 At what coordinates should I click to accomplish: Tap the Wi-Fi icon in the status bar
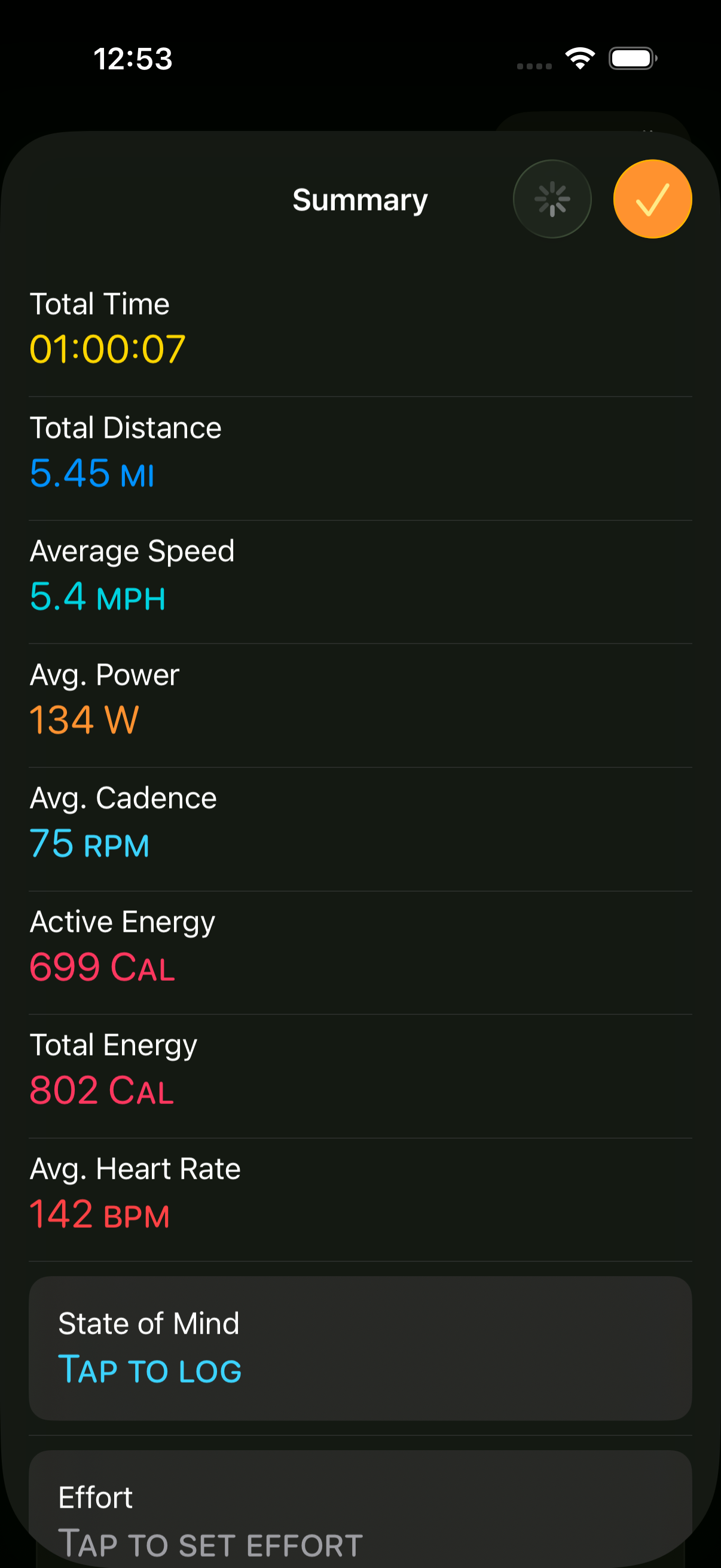579,58
